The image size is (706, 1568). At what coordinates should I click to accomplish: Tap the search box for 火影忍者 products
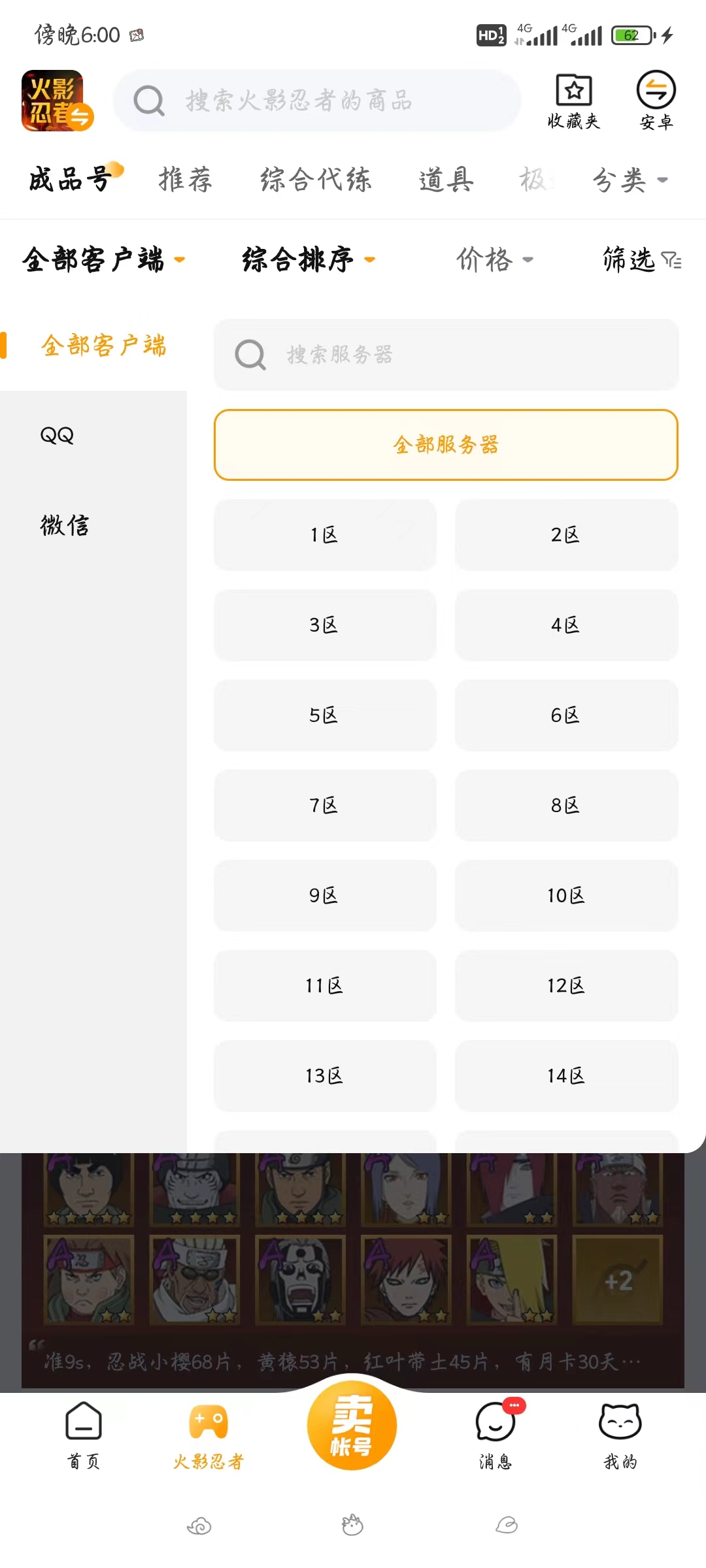coord(317,101)
